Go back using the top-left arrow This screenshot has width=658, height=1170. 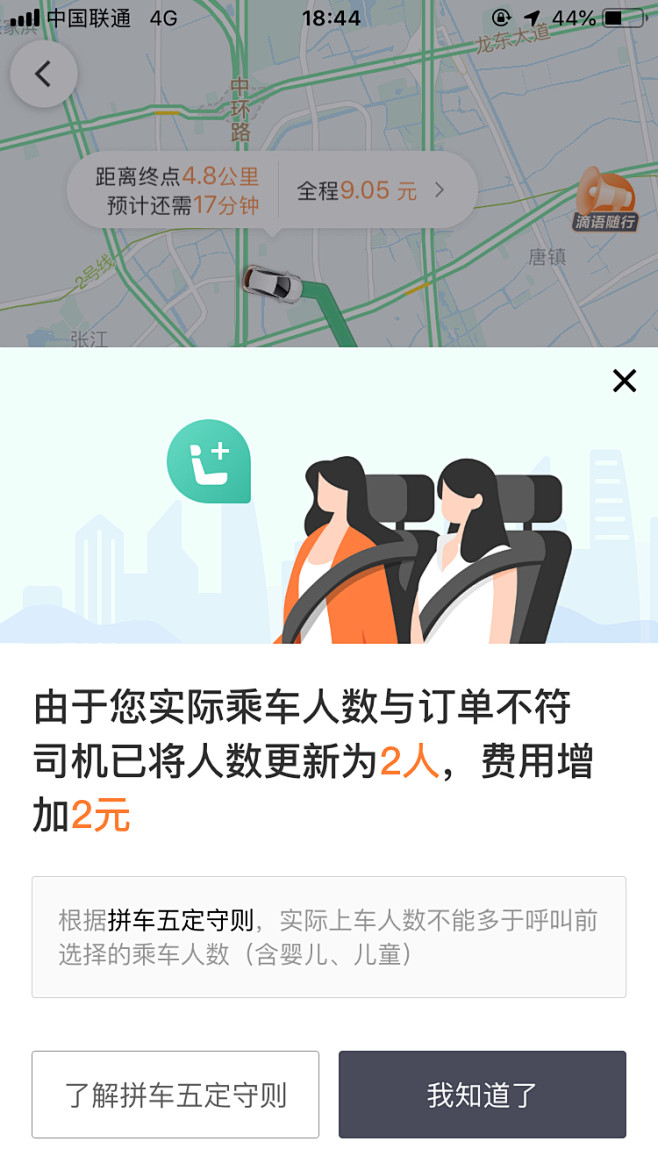[x=44, y=74]
